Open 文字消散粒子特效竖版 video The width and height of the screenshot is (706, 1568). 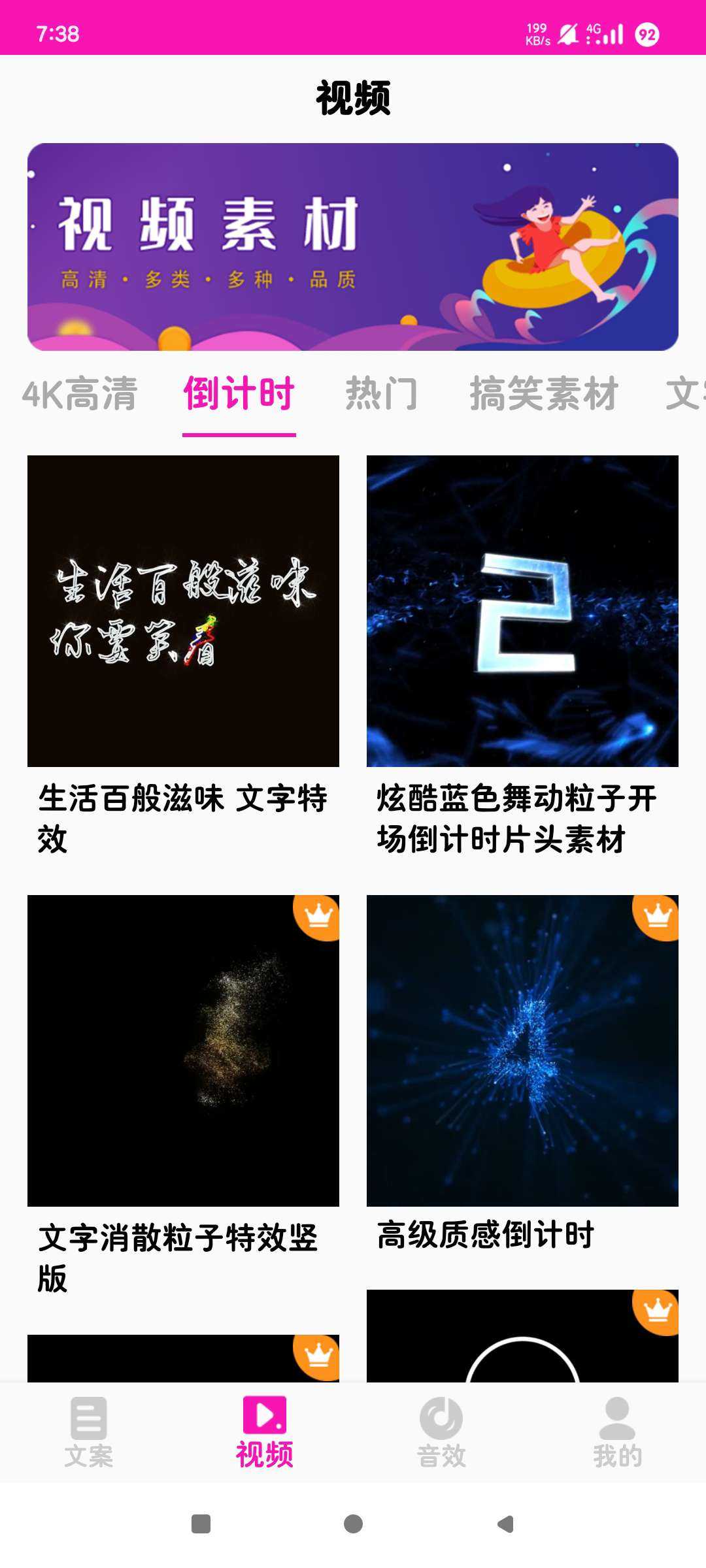click(x=183, y=1051)
